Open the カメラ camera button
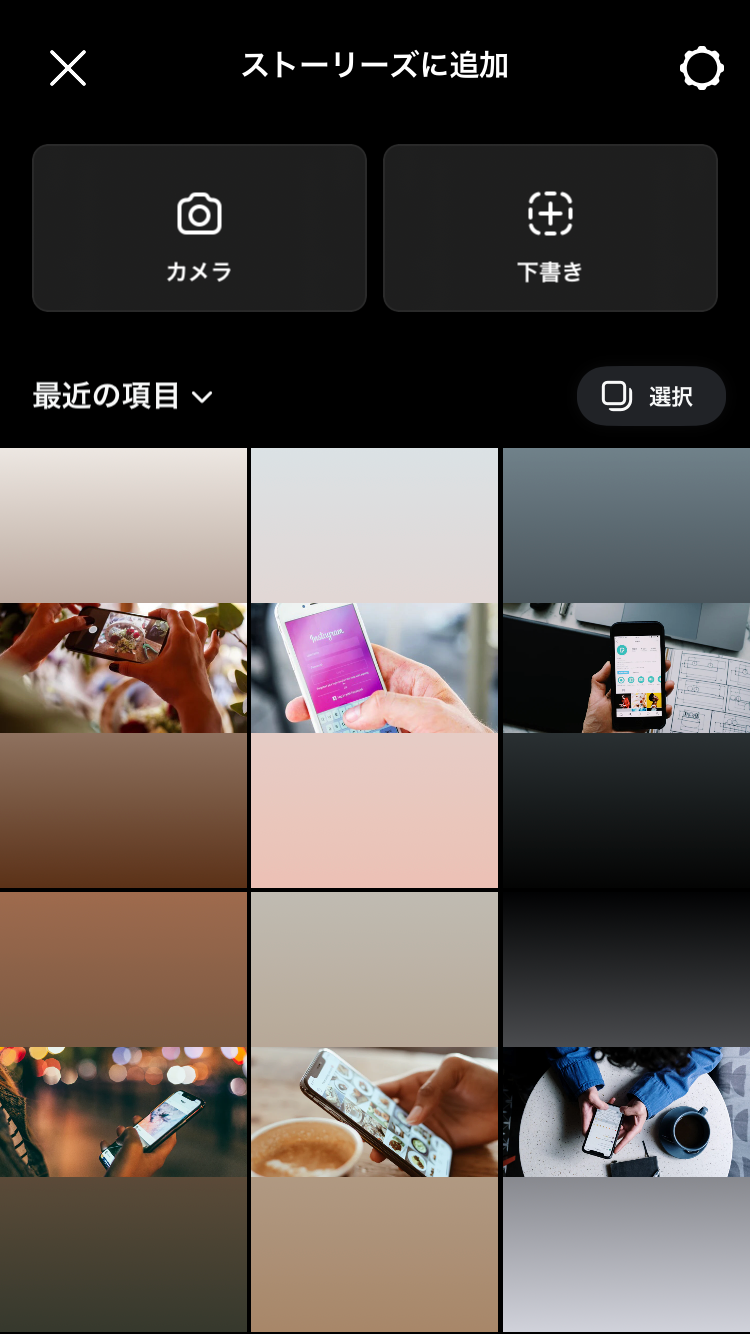Image resolution: width=750 pixels, height=1334 pixels. tap(199, 228)
